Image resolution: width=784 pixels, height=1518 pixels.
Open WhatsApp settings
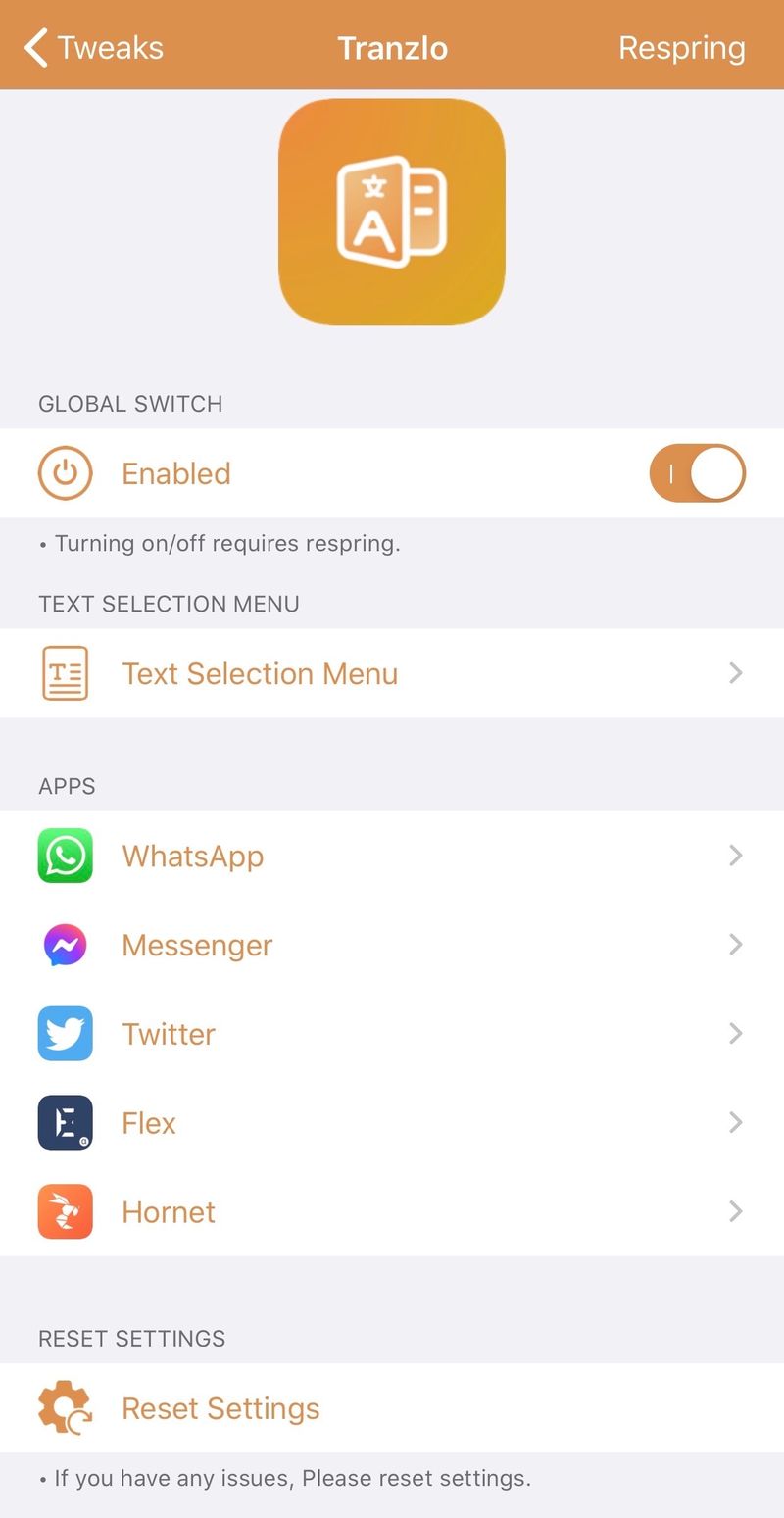(x=392, y=856)
